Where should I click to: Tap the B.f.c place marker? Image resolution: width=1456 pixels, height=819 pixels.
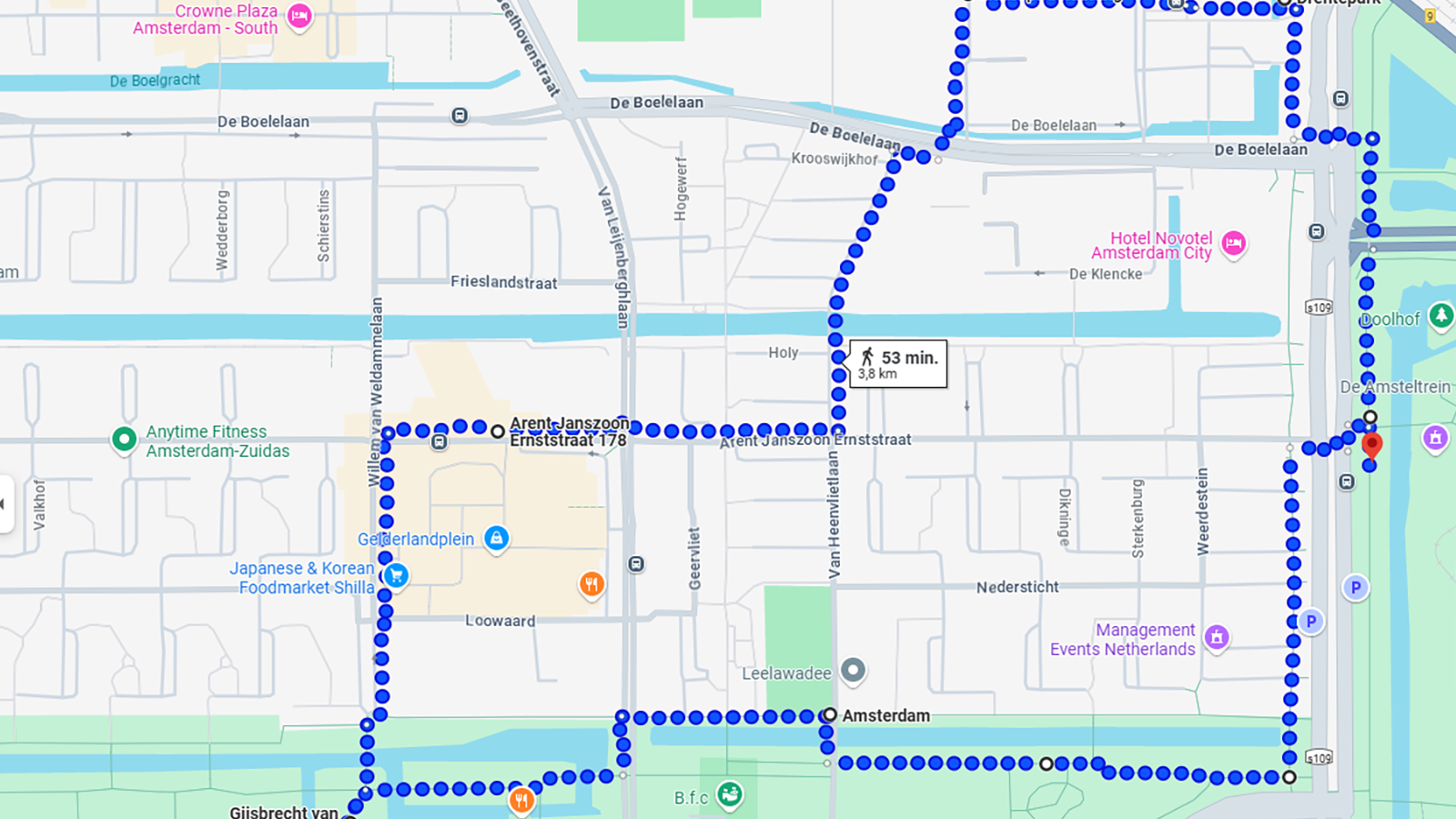click(x=729, y=794)
